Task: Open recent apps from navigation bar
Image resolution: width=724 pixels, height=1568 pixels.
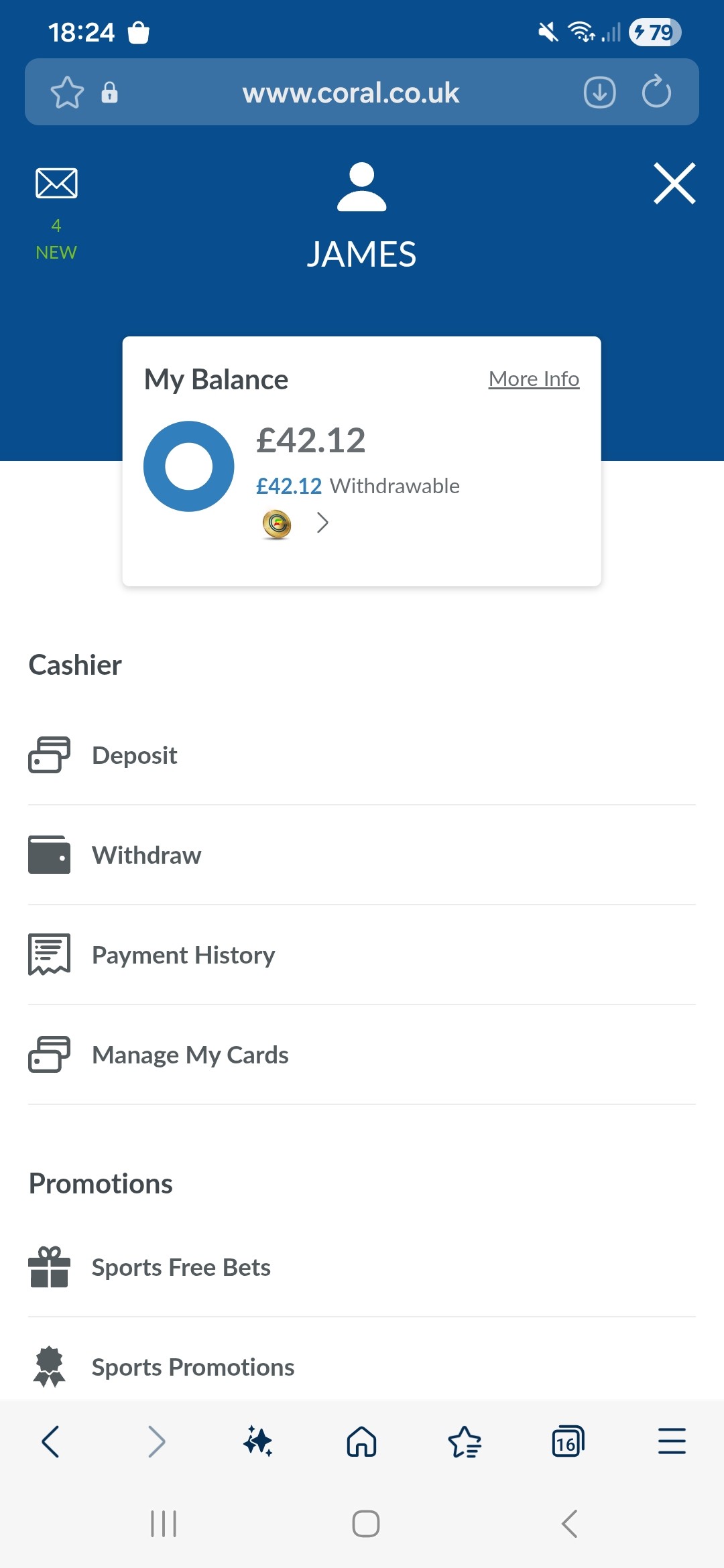Action: 164,1524
